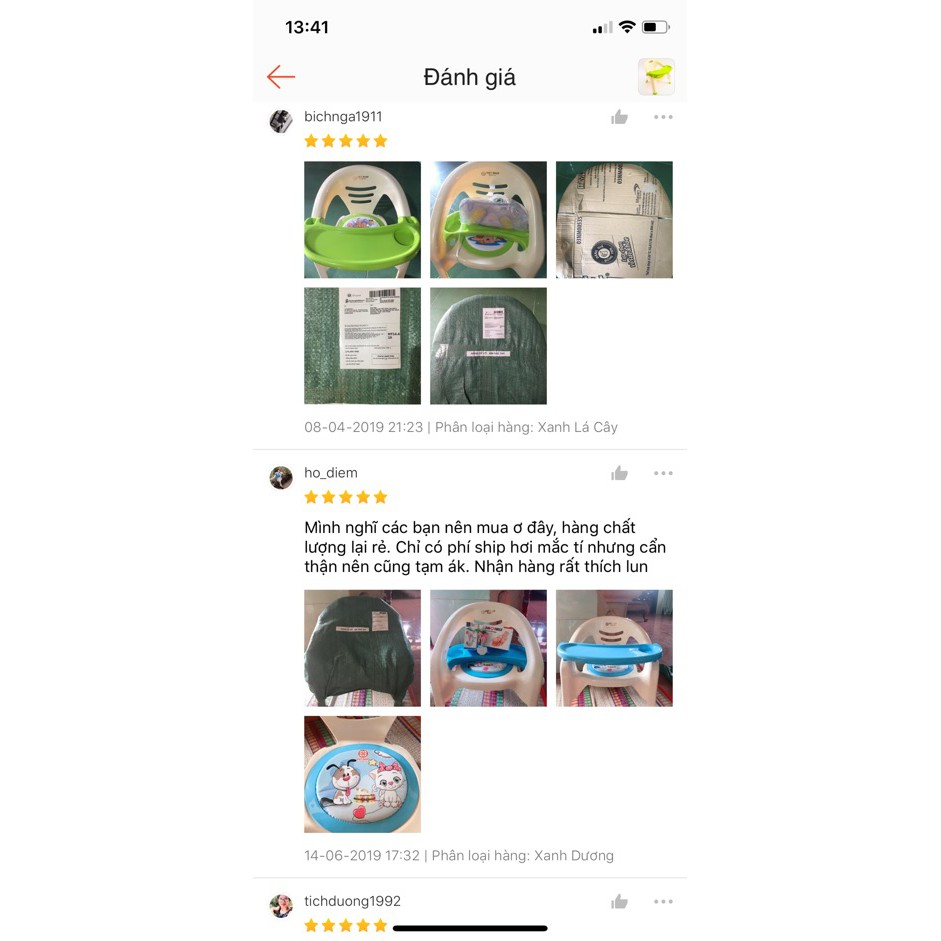Open more options on bichnga1911's review
941x941 pixels.
663,117
